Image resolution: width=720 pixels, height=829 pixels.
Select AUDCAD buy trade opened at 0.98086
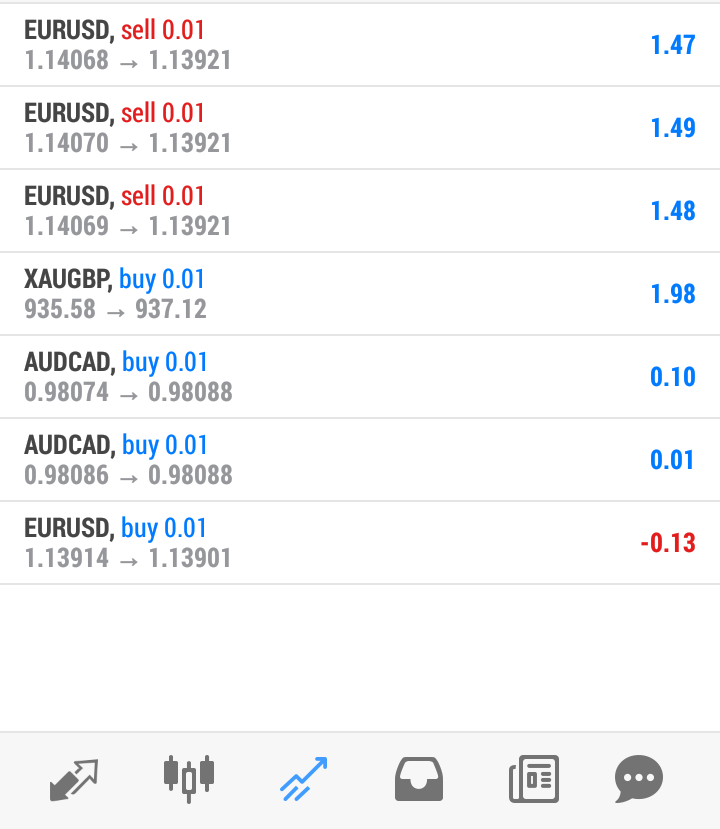point(360,460)
